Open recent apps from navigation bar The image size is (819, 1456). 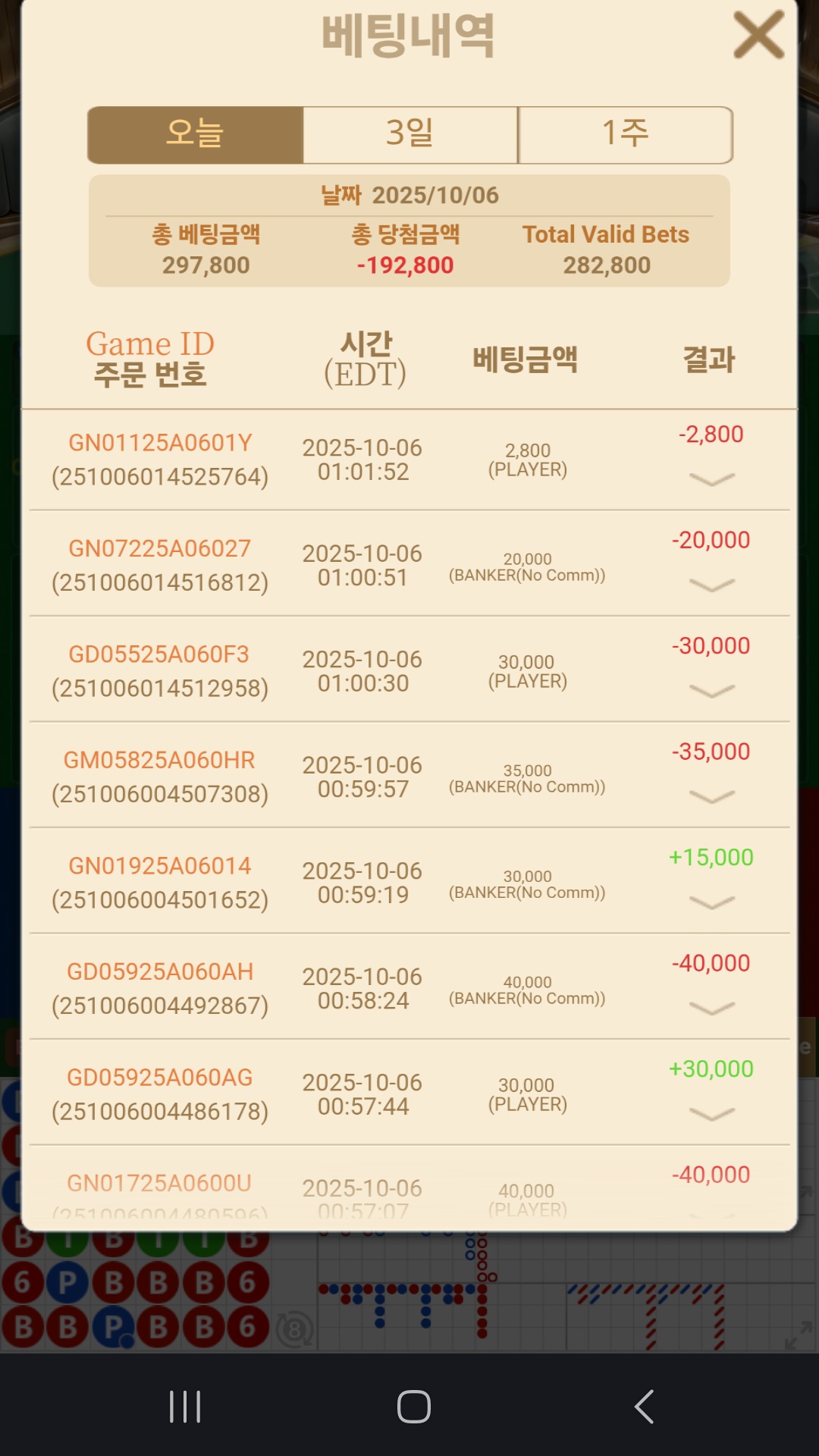[x=185, y=1407]
